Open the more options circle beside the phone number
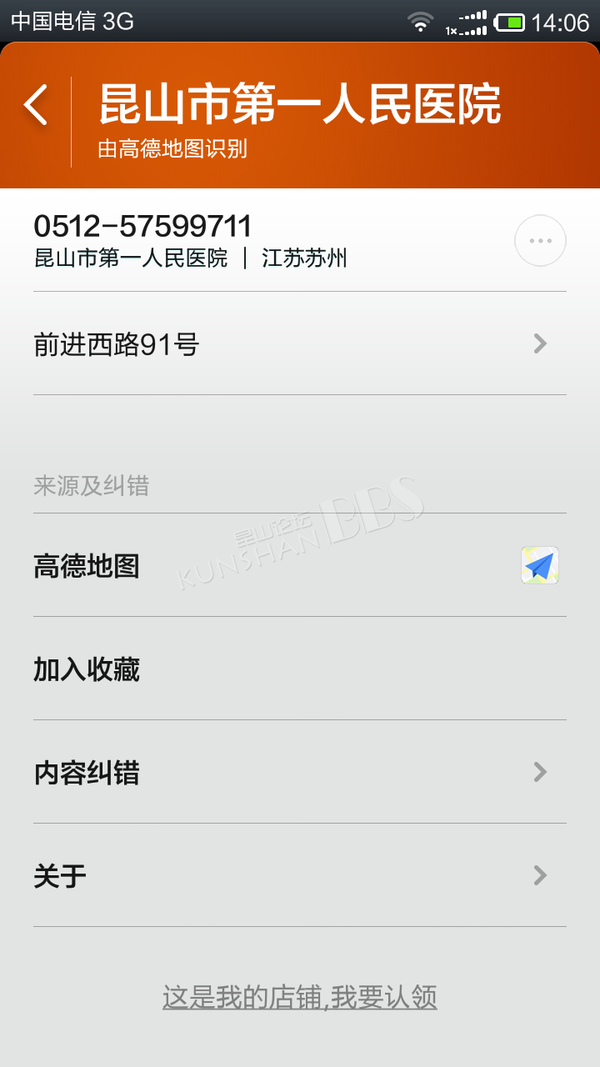The height and width of the screenshot is (1067, 600). pyautogui.click(x=540, y=241)
